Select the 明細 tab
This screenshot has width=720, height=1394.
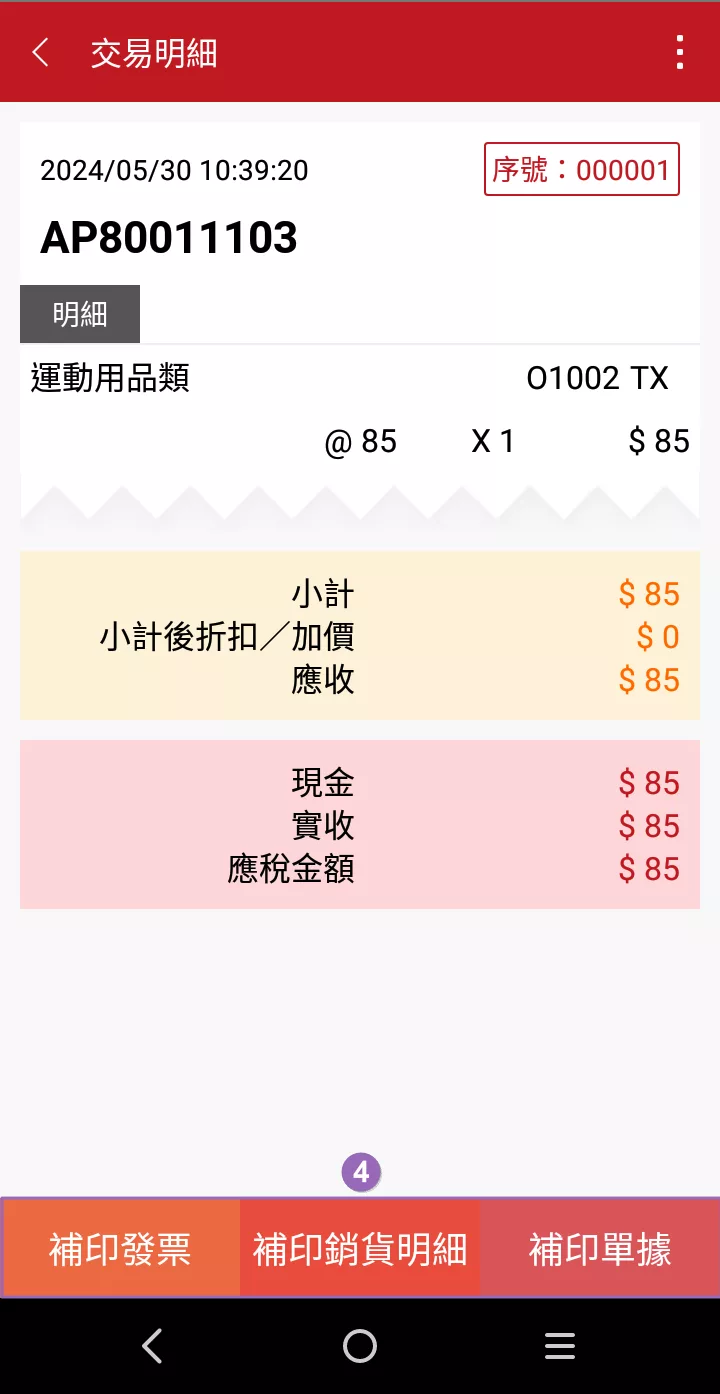pos(80,314)
